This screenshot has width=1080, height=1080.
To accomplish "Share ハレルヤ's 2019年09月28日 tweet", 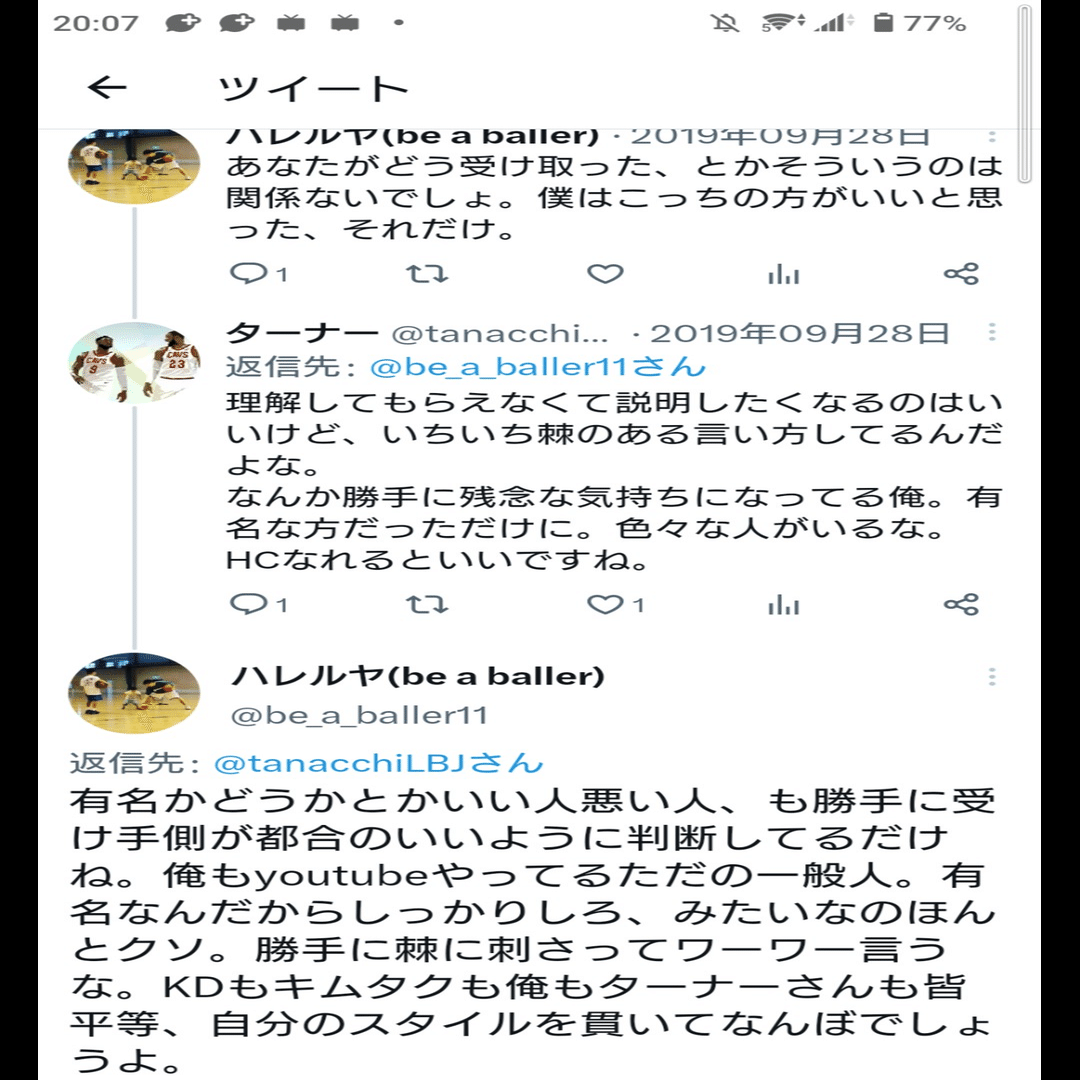I will (x=961, y=273).
